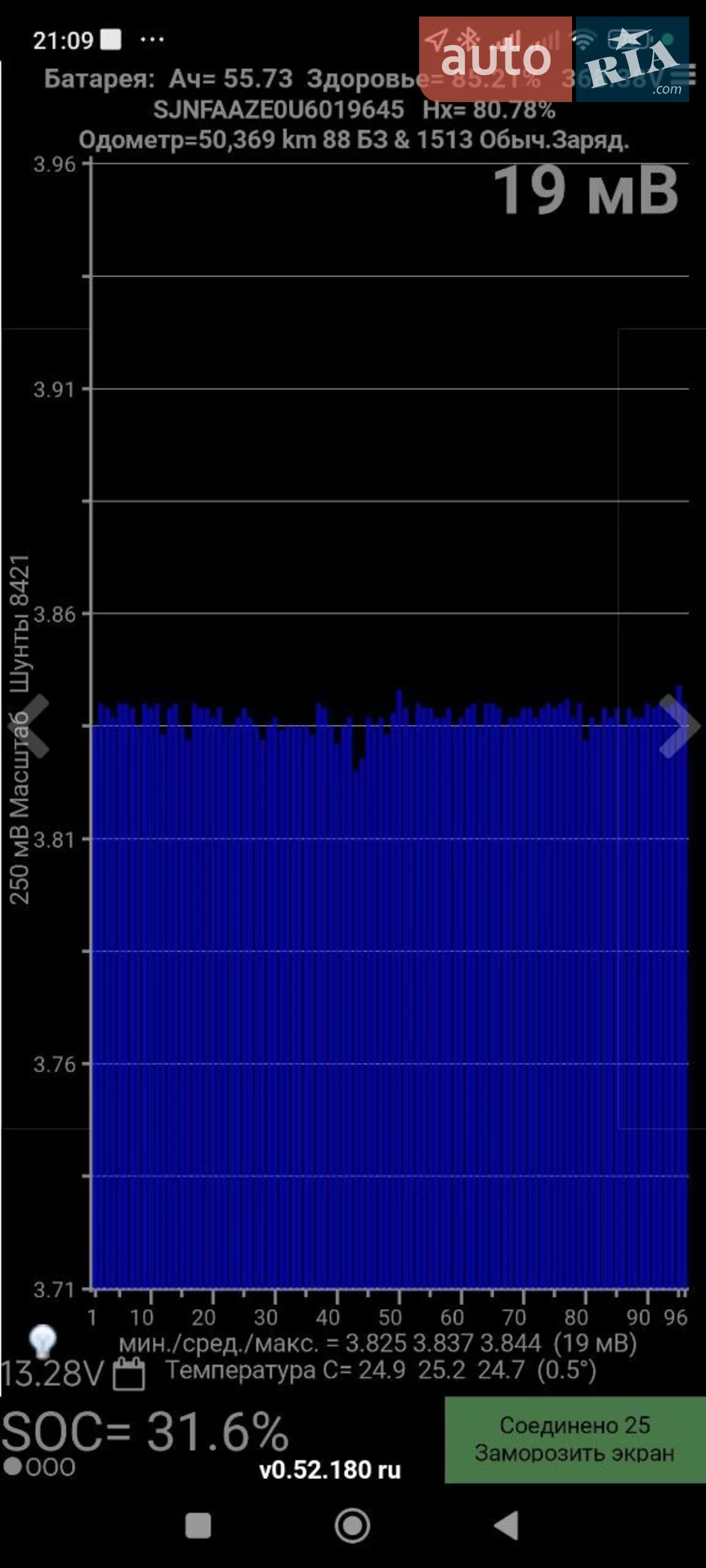This screenshot has height=1568, width=706.
Task: Tap the light bulb icon
Action: click(x=42, y=1340)
